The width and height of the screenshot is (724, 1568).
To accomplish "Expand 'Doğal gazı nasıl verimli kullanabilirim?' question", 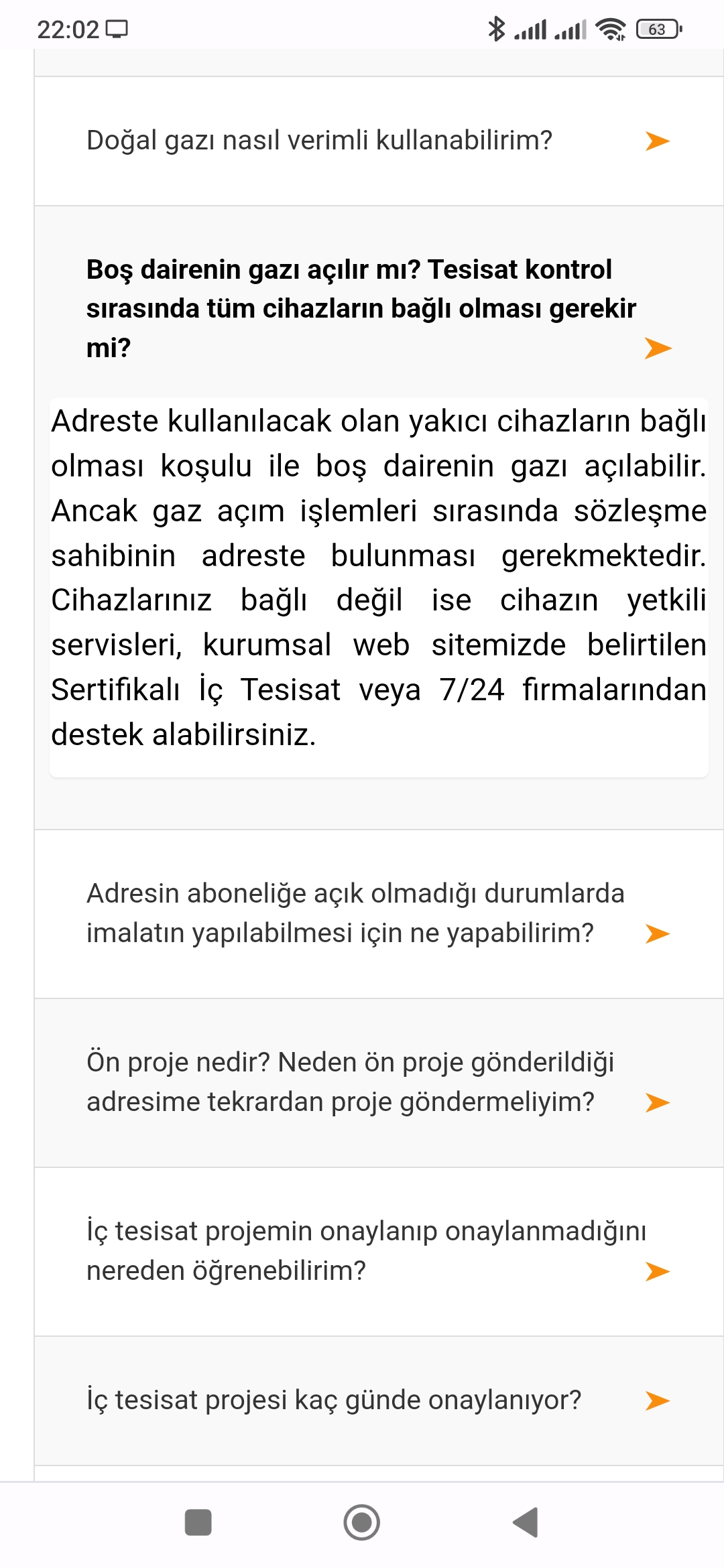I will pyautogui.click(x=379, y=141).
